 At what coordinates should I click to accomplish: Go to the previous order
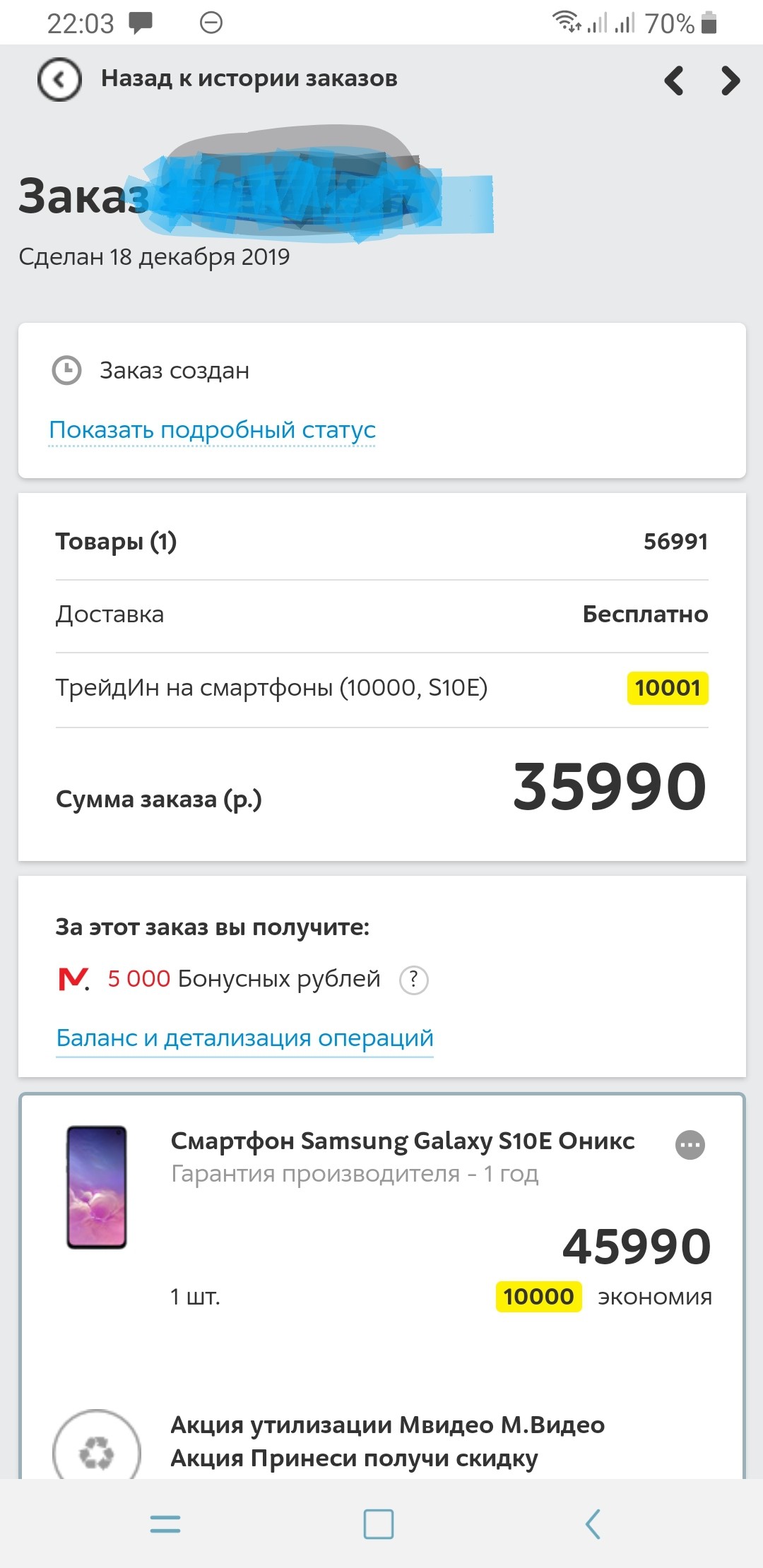[x=675, y=81]
